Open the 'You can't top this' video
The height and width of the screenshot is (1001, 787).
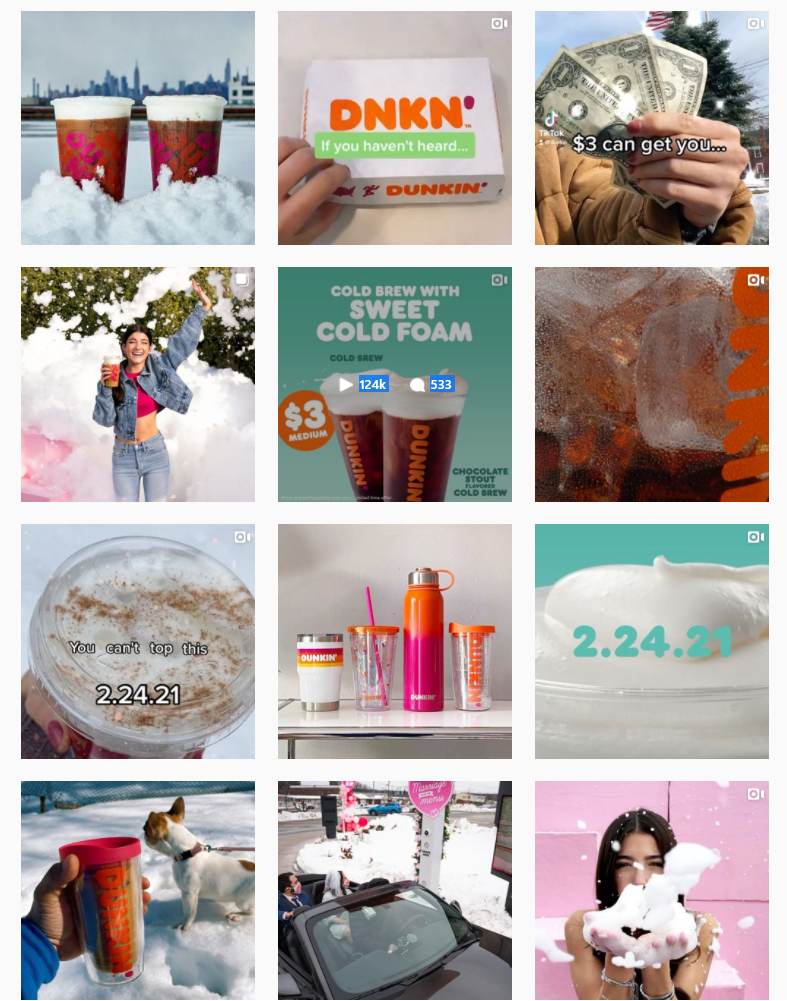tap(138, 641)
